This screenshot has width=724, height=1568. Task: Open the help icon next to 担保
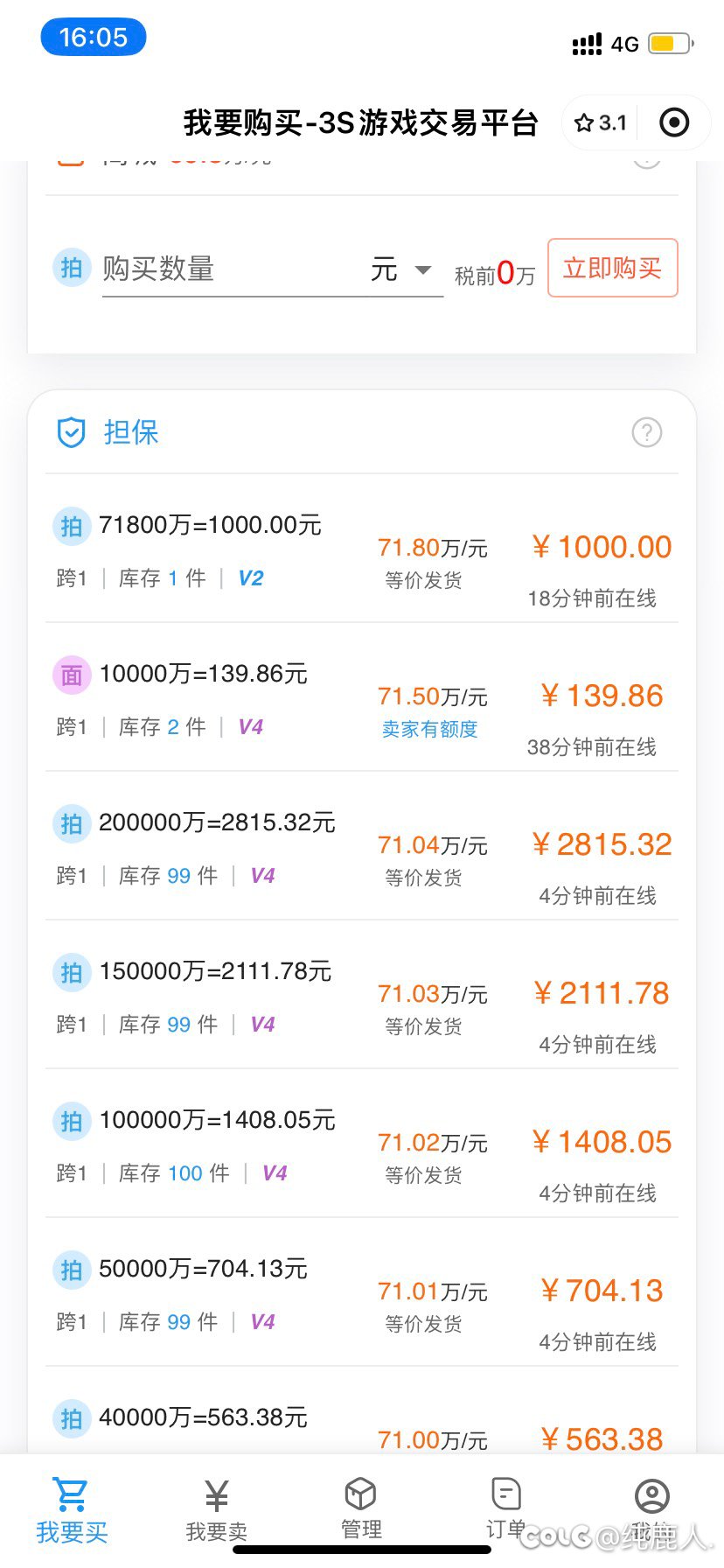click(x=647, y=432)
